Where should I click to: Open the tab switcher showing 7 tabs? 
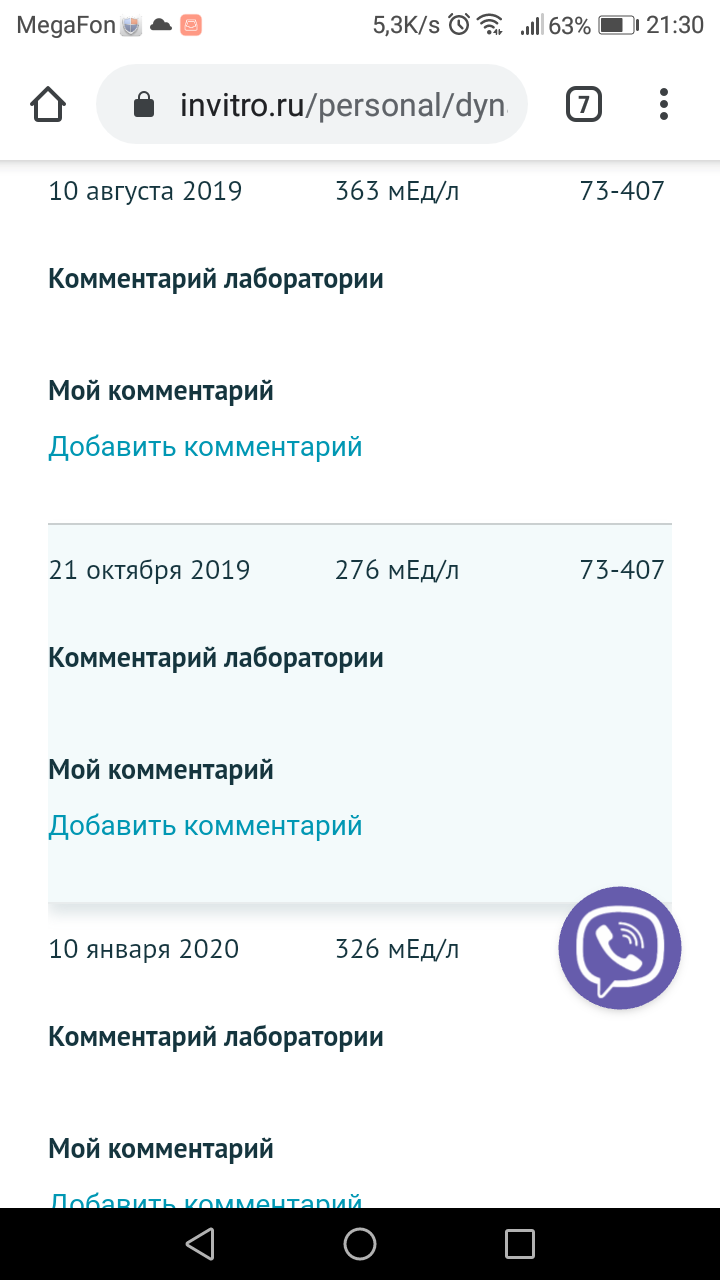(584, 105)
